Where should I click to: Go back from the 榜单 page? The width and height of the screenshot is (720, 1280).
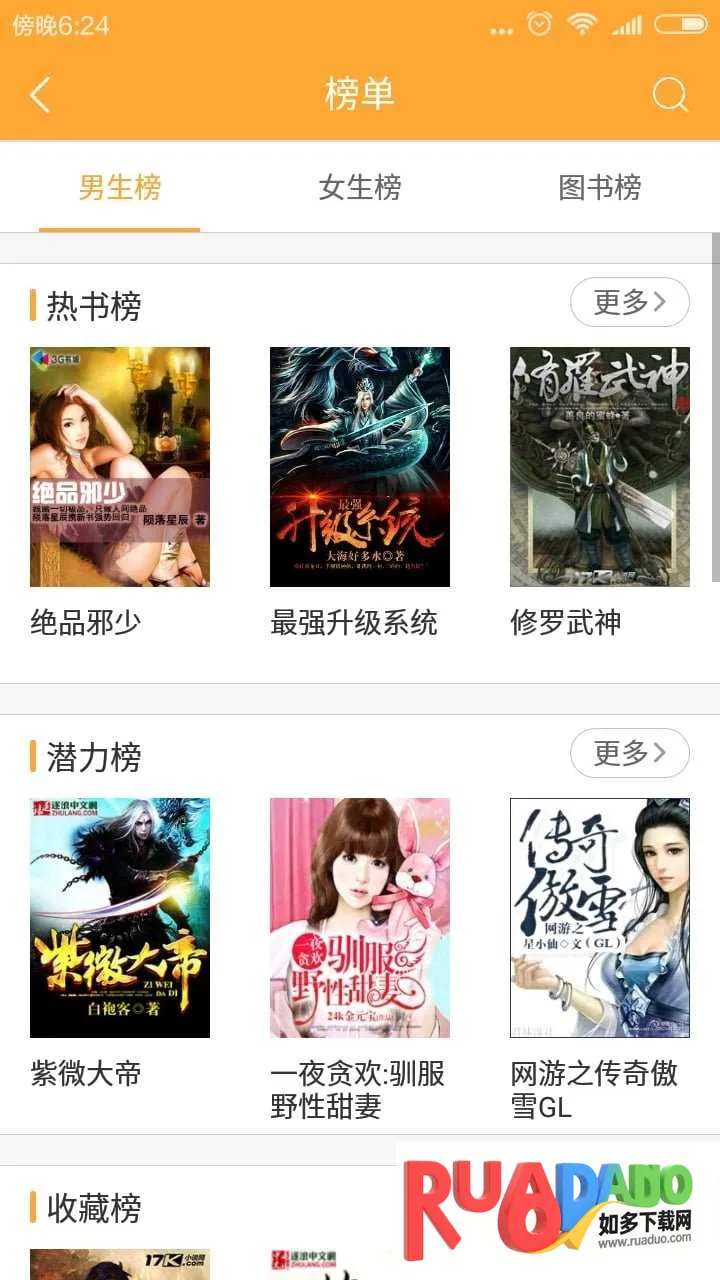(x=40, y=95)
